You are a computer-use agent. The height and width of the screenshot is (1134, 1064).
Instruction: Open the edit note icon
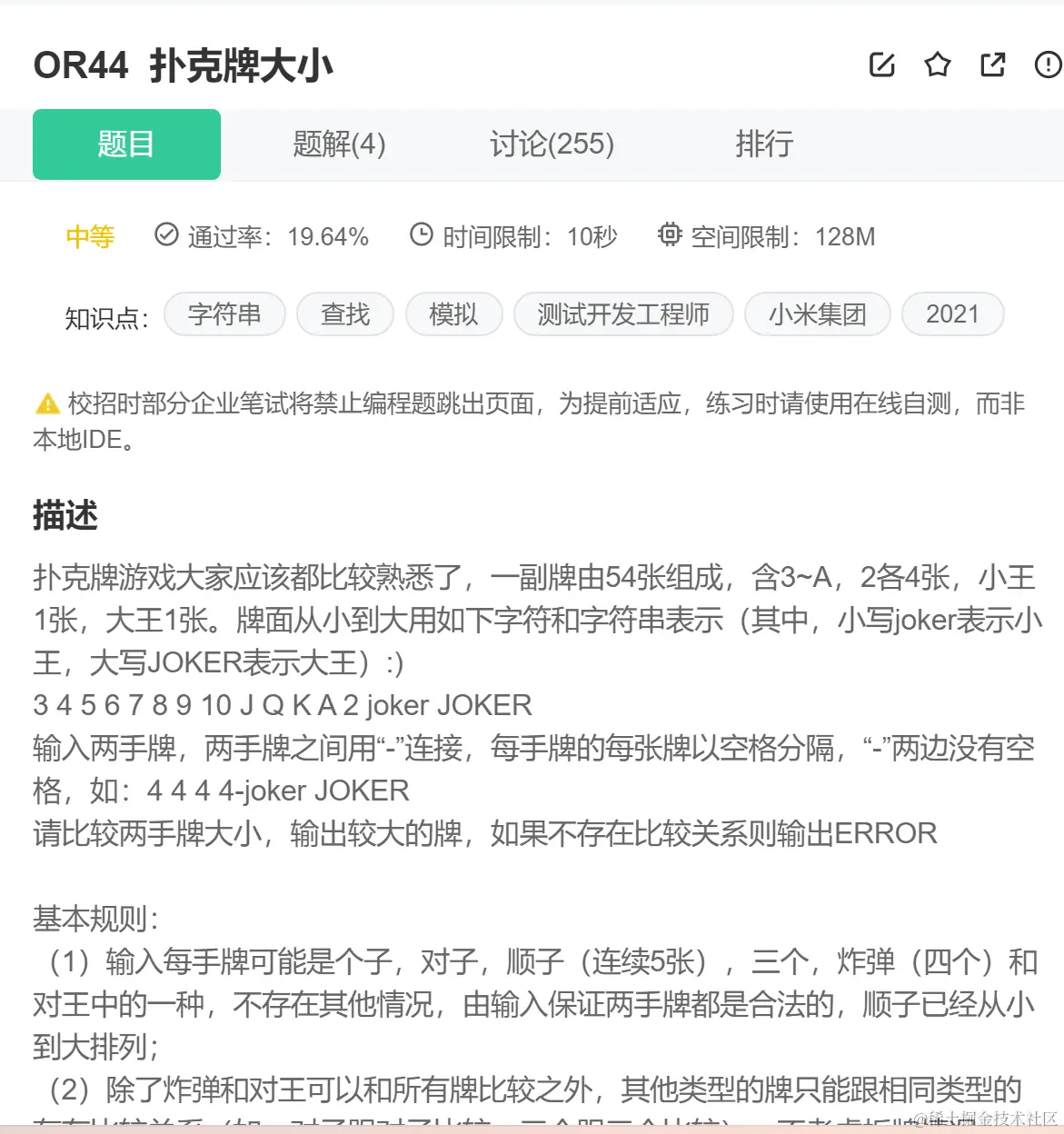pyautogui.click(x=882, y=65)
